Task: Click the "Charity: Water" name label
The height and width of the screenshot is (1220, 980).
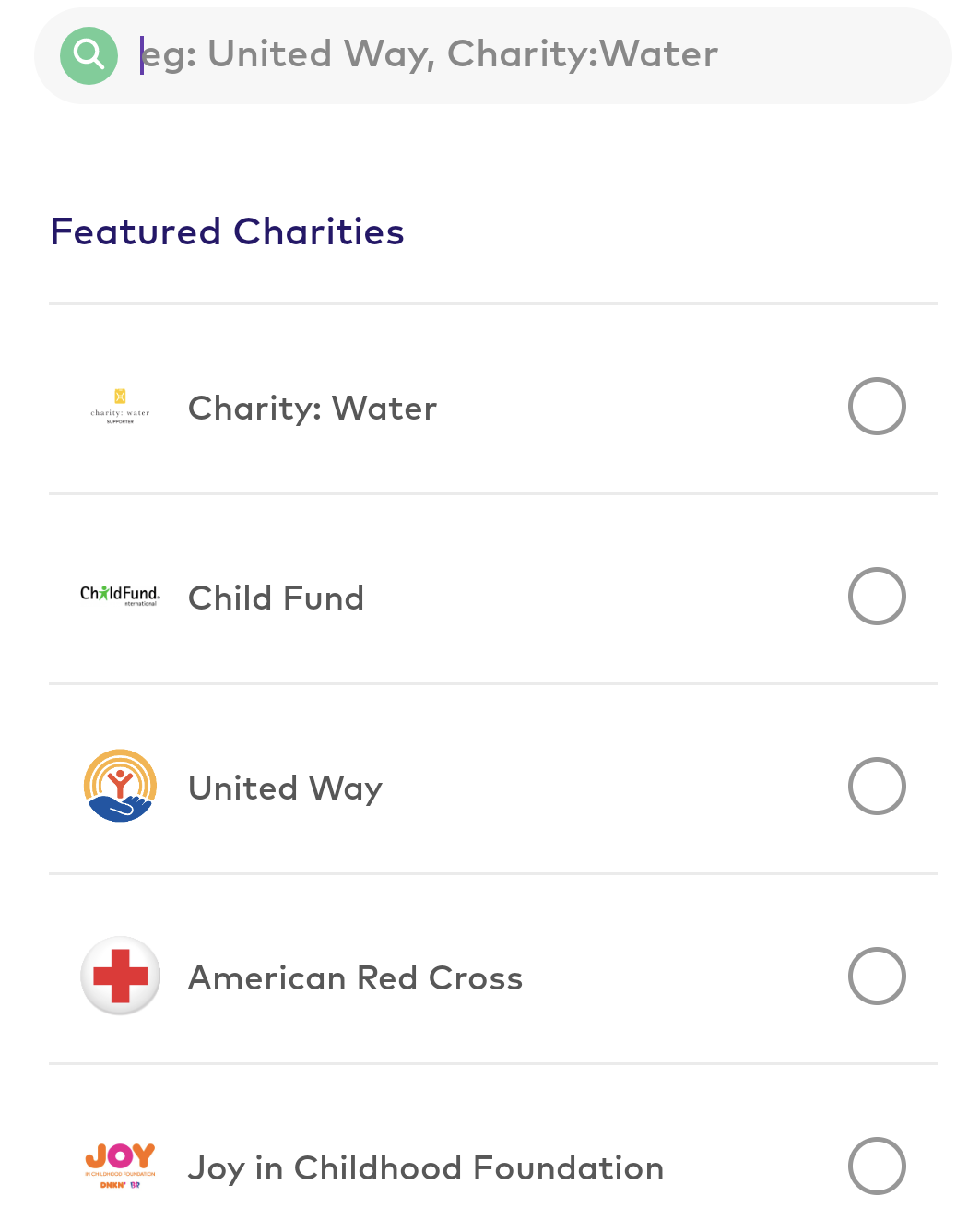Action: tap(312, 407)
